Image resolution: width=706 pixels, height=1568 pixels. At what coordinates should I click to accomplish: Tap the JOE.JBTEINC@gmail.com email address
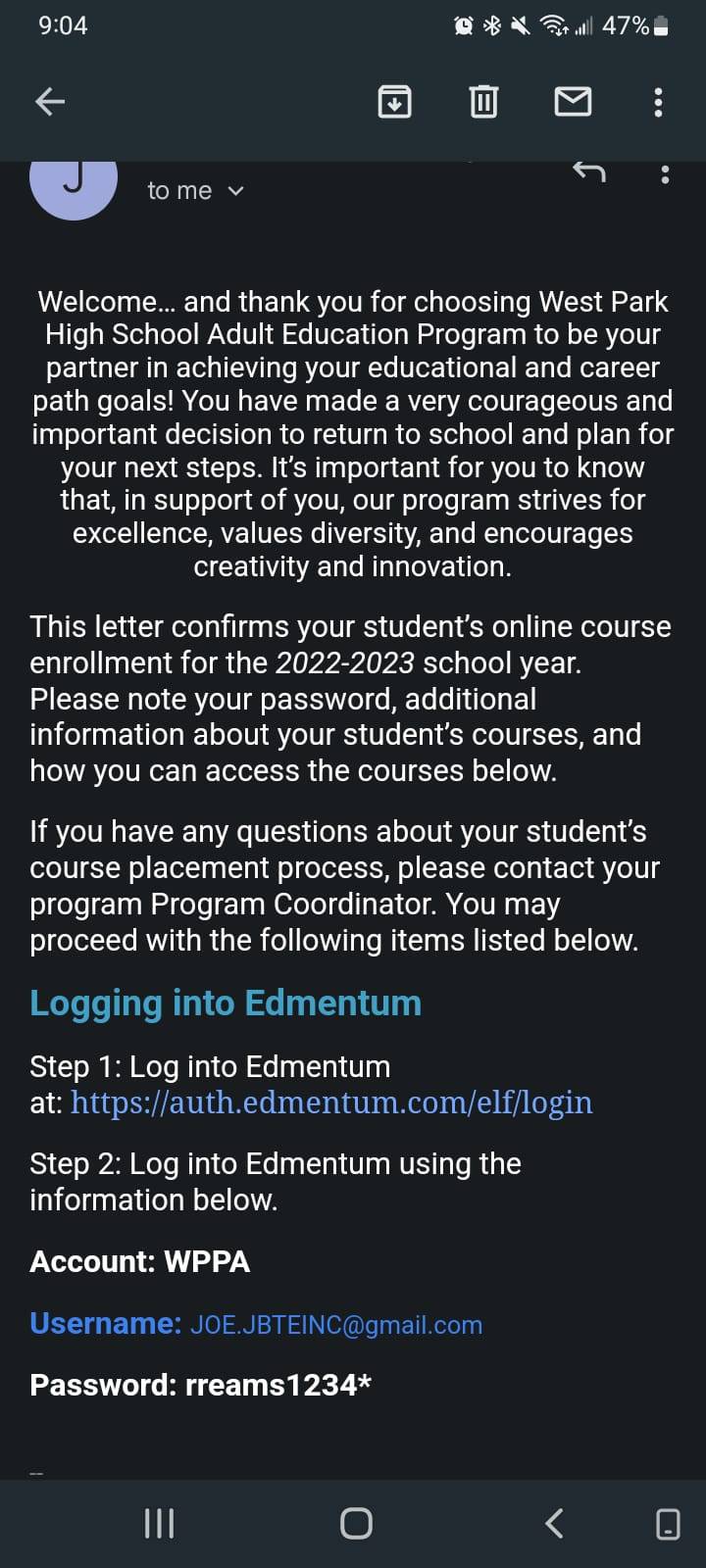336,1325
